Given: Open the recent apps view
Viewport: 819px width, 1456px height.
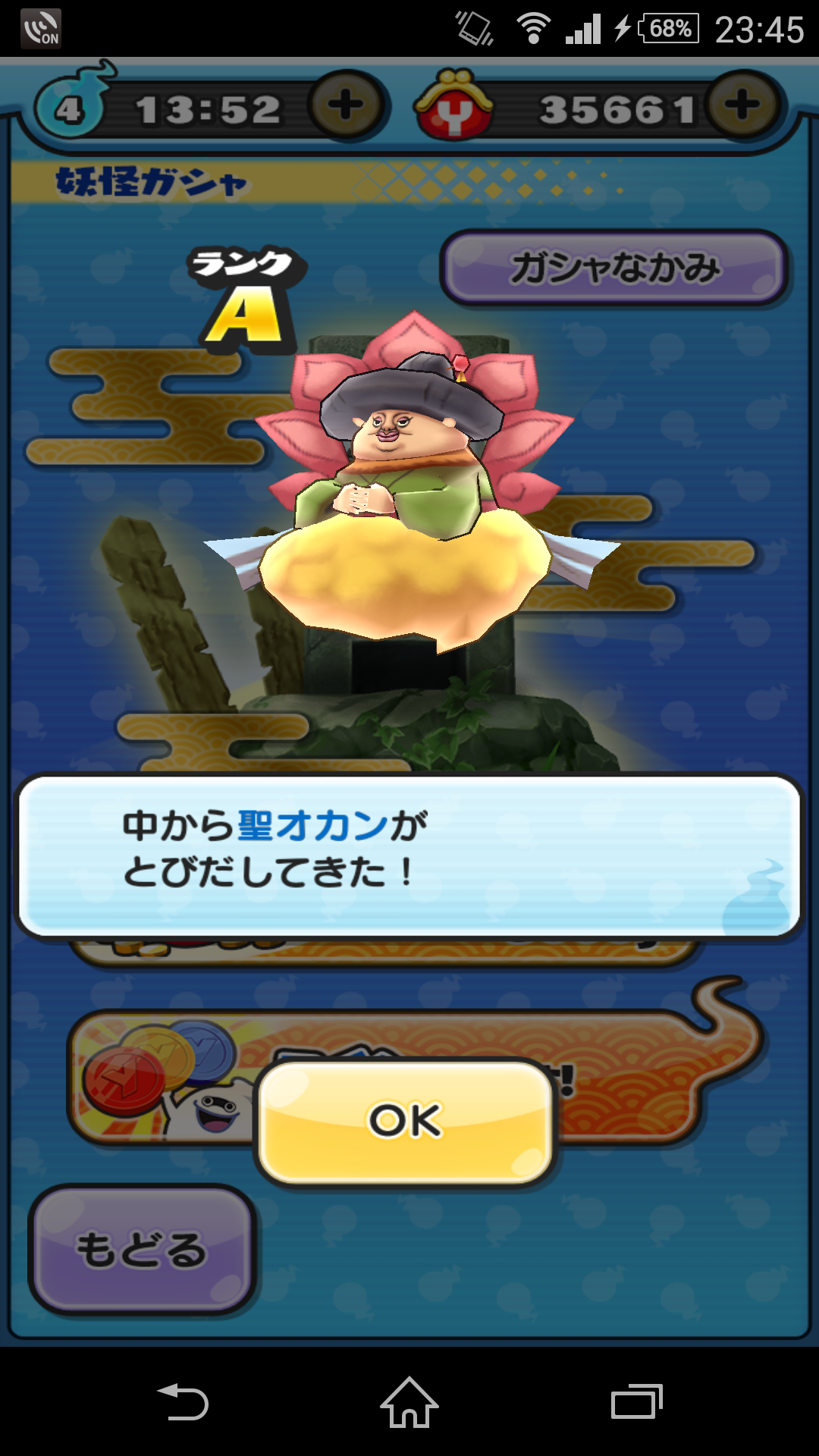Looking at the screenshot, I should pyautogui.click(x=637, y=1402).
